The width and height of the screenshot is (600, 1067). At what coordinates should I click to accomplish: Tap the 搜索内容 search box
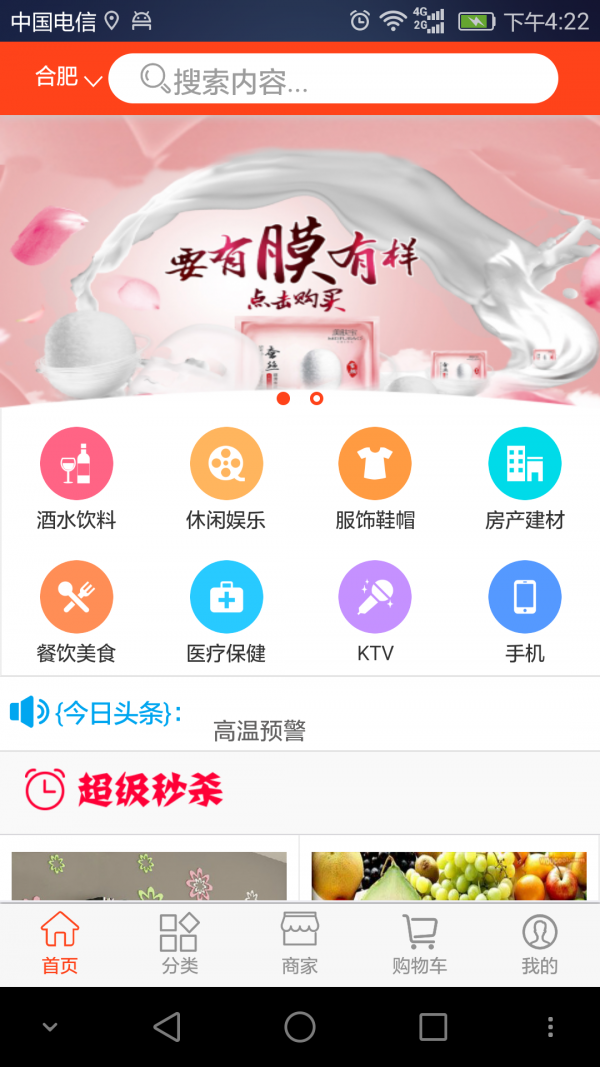click(x=333, y=79)
